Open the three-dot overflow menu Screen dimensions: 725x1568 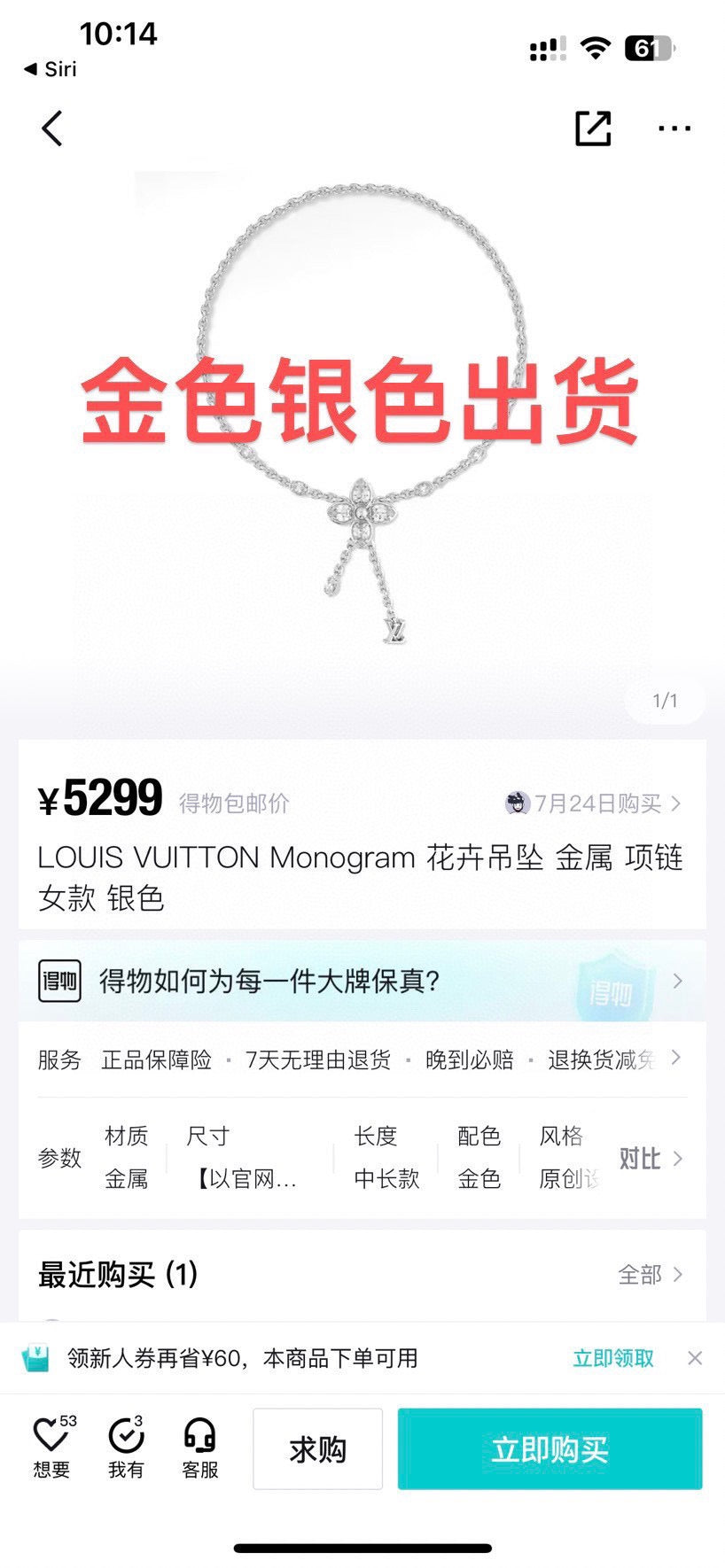pyautogui.click(x=674, y=128)
